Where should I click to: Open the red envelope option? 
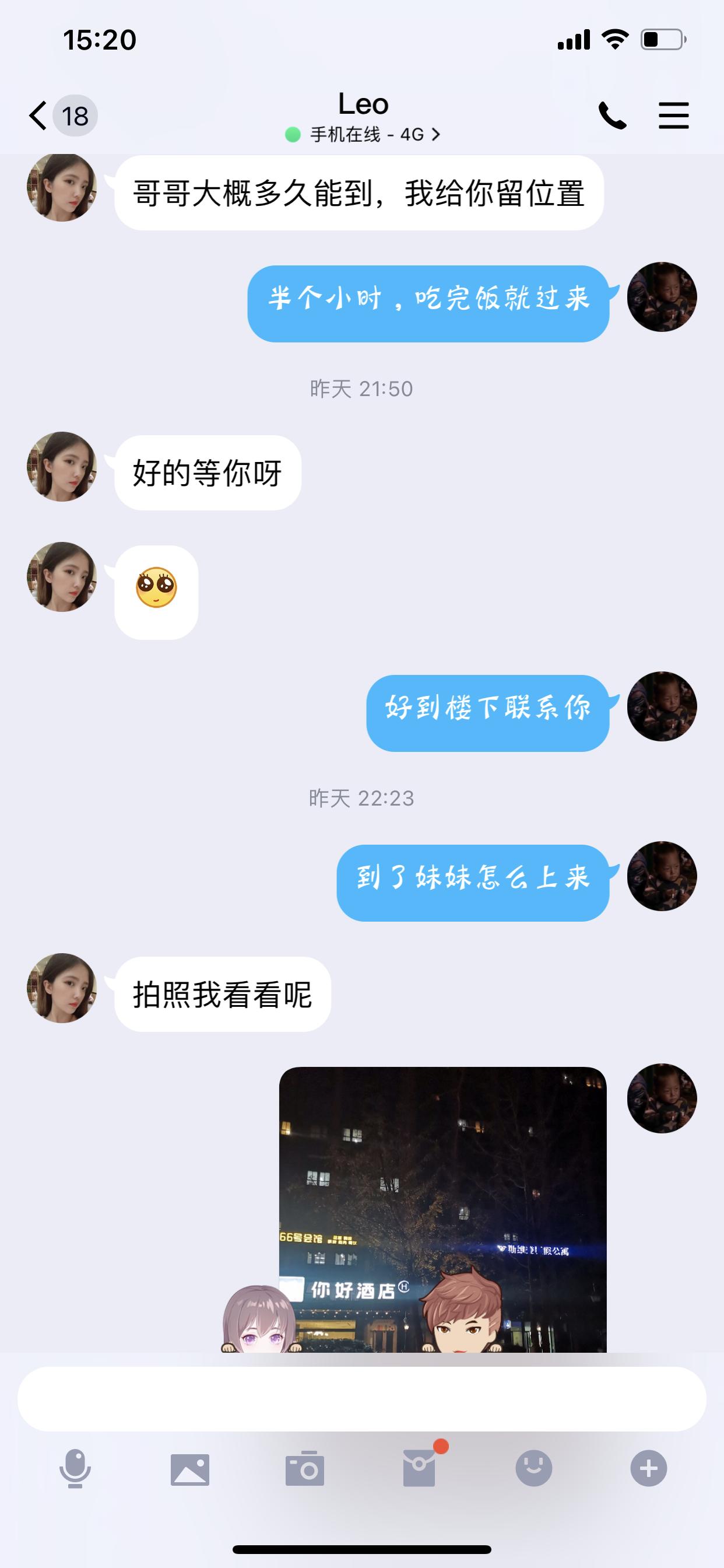coord(419,1469)
